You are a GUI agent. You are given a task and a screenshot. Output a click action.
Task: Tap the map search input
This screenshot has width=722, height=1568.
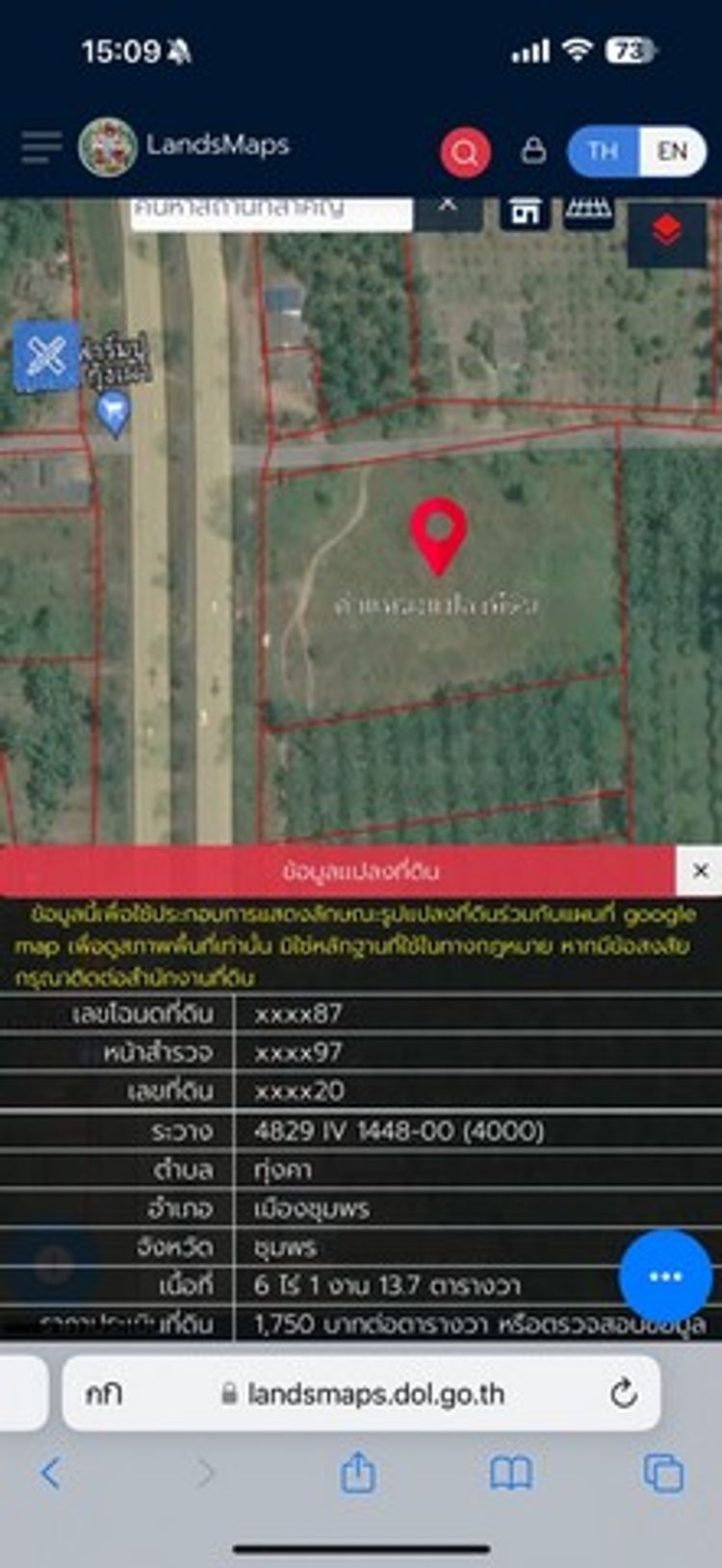pos(270,210)
